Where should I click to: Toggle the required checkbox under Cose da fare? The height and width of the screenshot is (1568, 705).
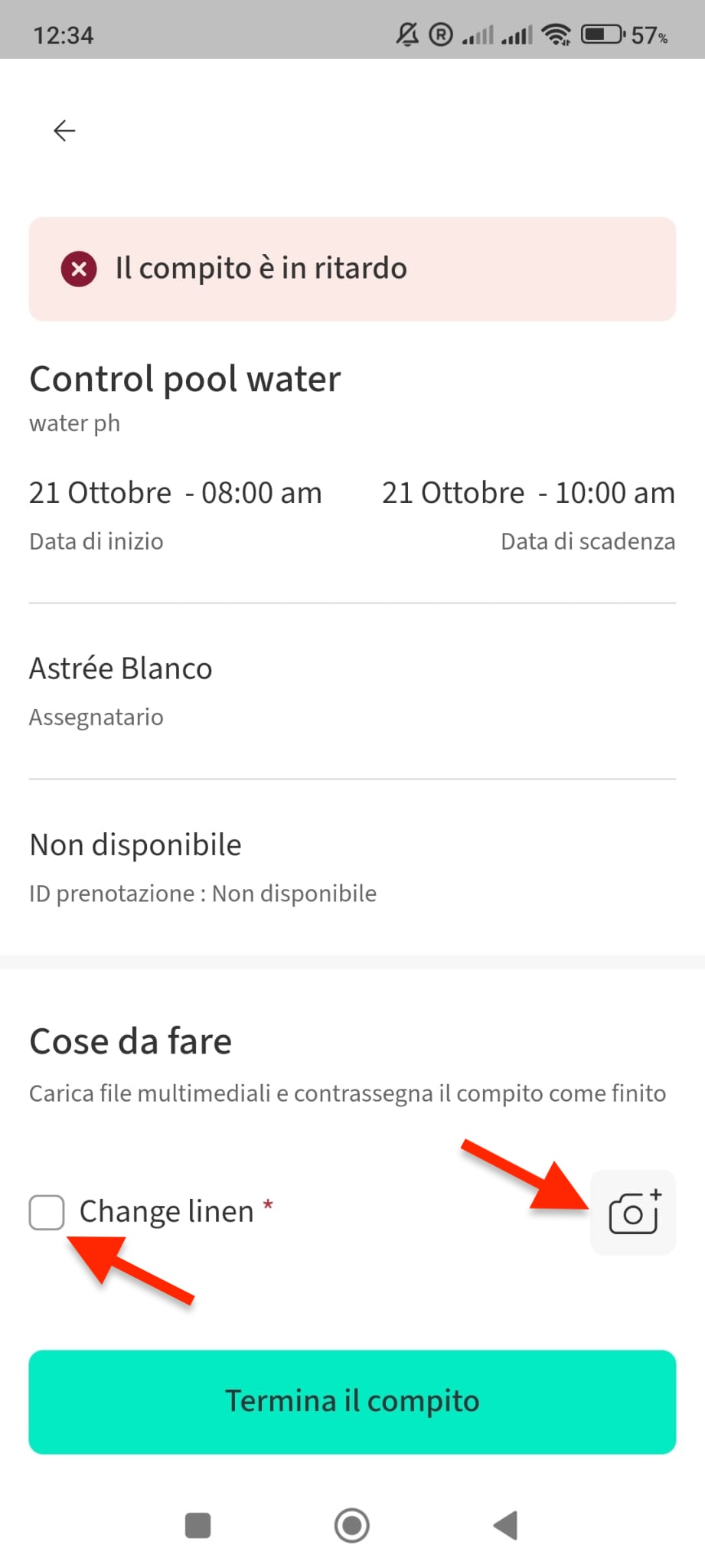(x=47, y=1212)
